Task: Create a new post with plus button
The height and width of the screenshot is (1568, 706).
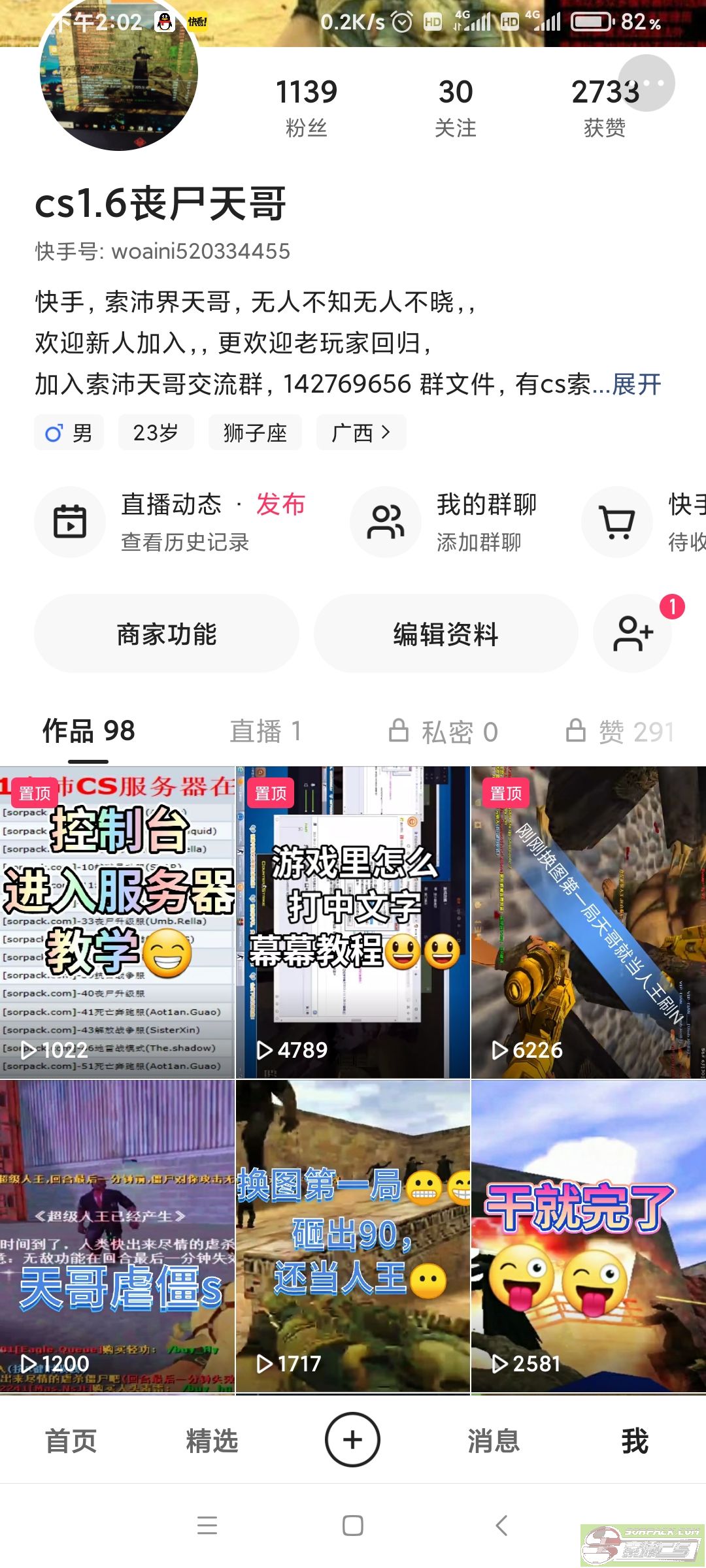Action: 353,1440
